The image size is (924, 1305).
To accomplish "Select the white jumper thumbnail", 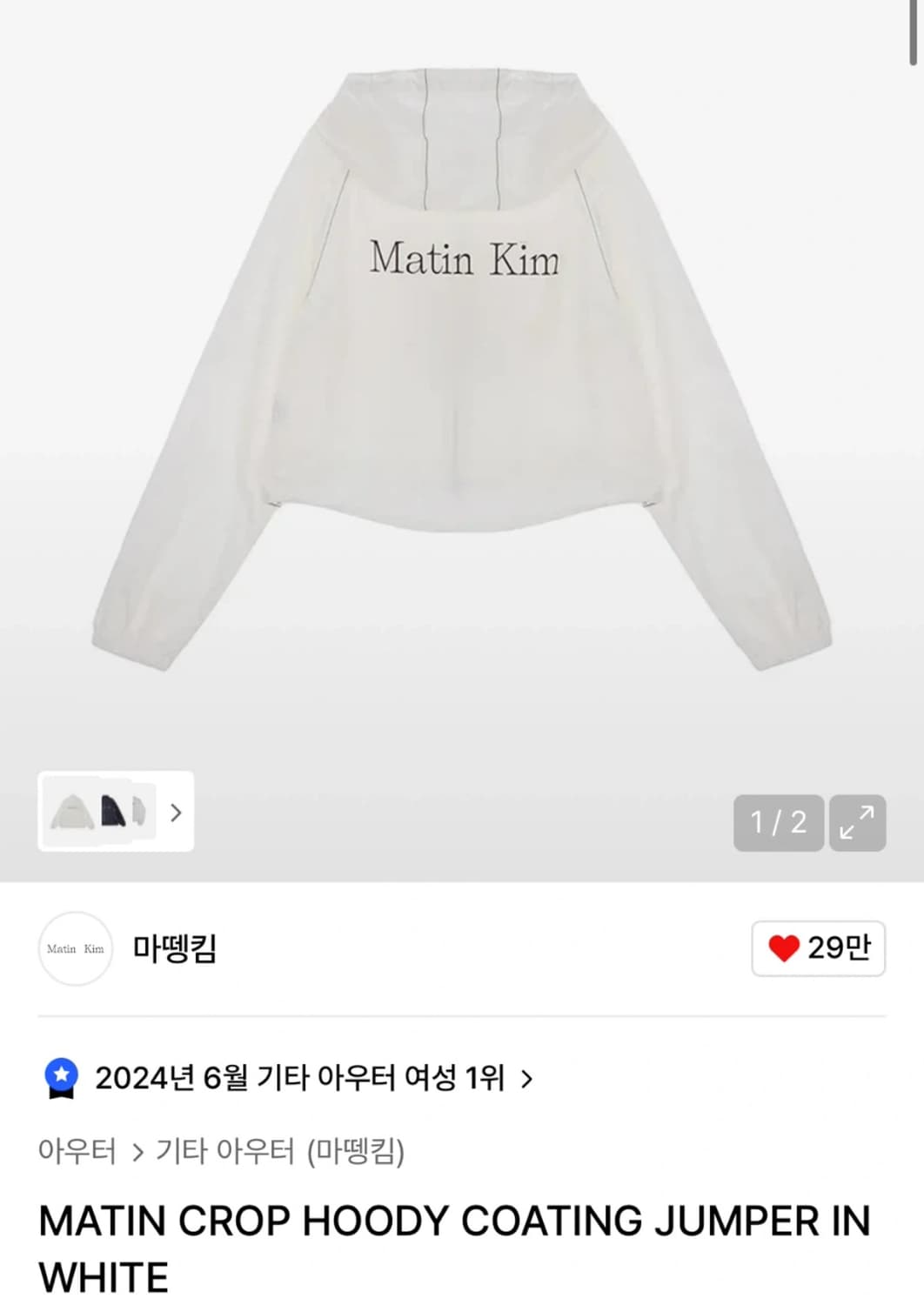I will (72, 813).
